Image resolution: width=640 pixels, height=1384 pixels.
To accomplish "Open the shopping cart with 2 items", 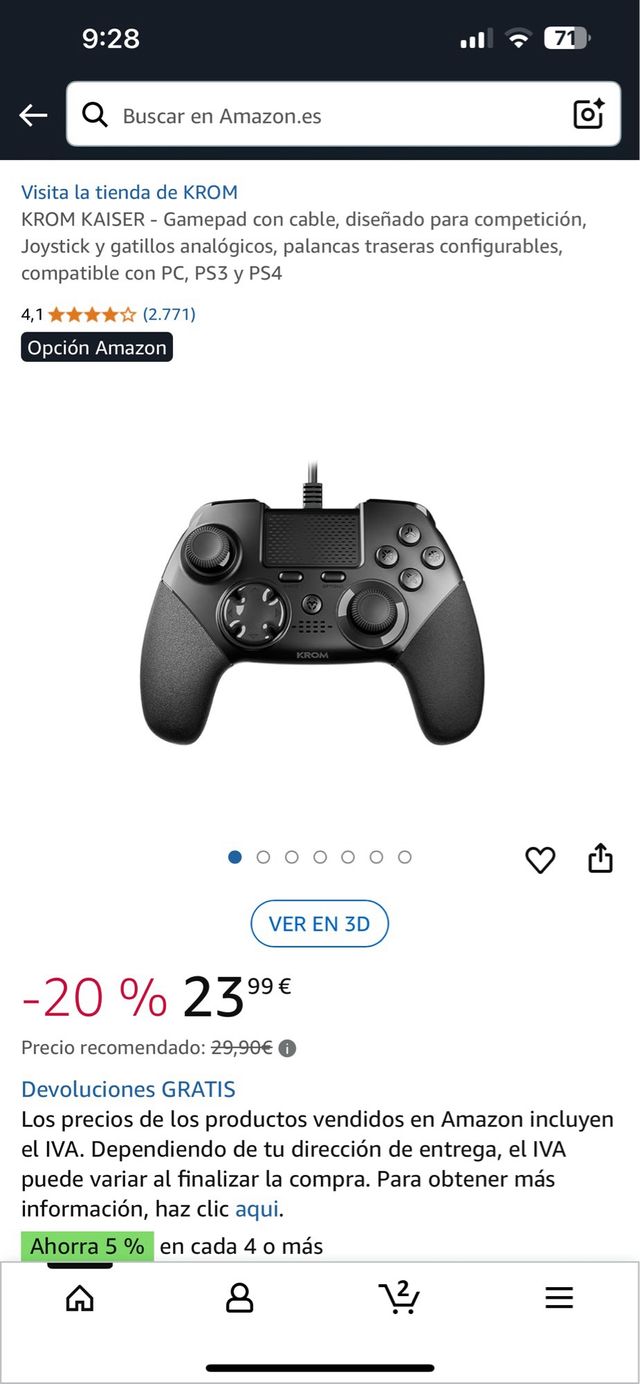I will click(x=399, y=1298).
